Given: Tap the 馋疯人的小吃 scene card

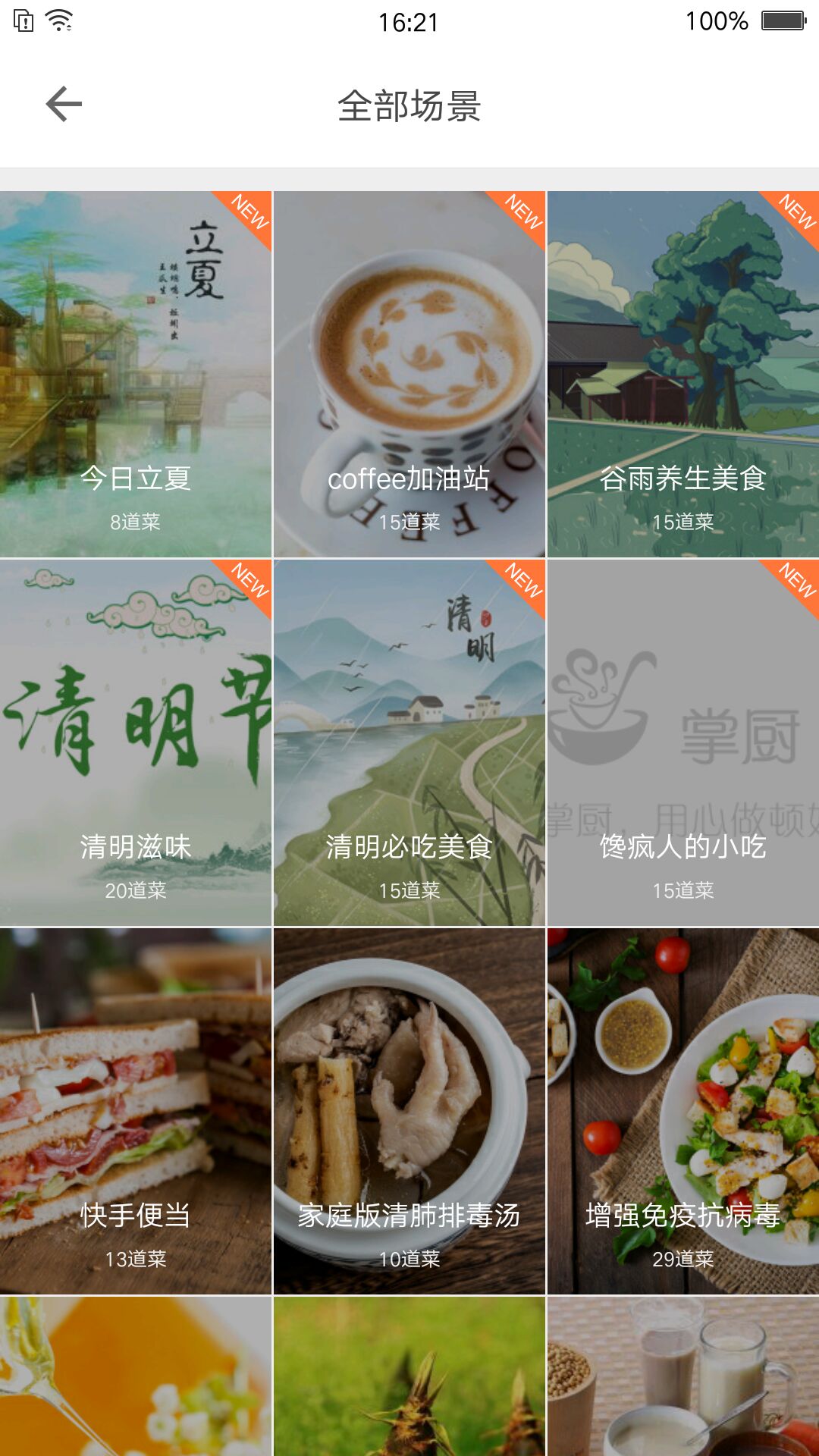Looking at the screenshot, I should tap(683, 743).
